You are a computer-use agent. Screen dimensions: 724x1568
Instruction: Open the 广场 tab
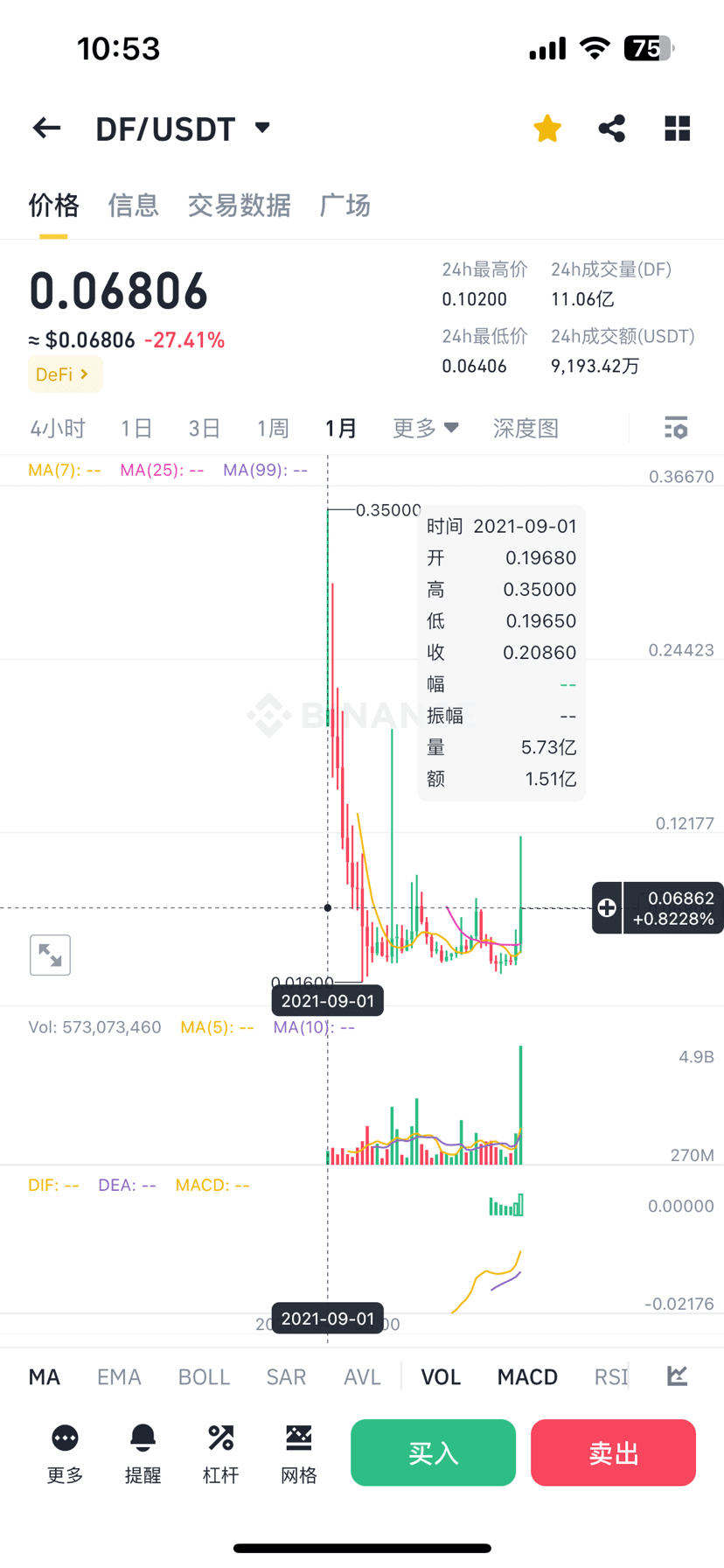(x=345, y=206)
